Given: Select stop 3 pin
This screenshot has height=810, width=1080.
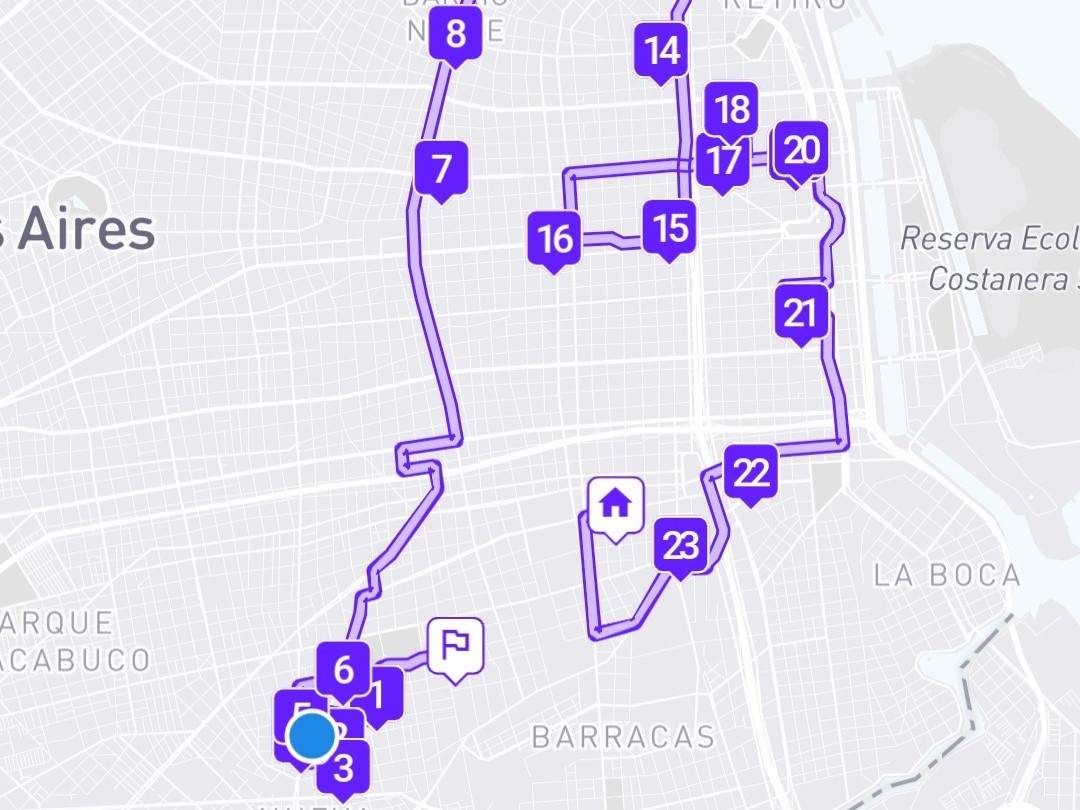Looking at the screenshot, I should (x=343, y=769).
